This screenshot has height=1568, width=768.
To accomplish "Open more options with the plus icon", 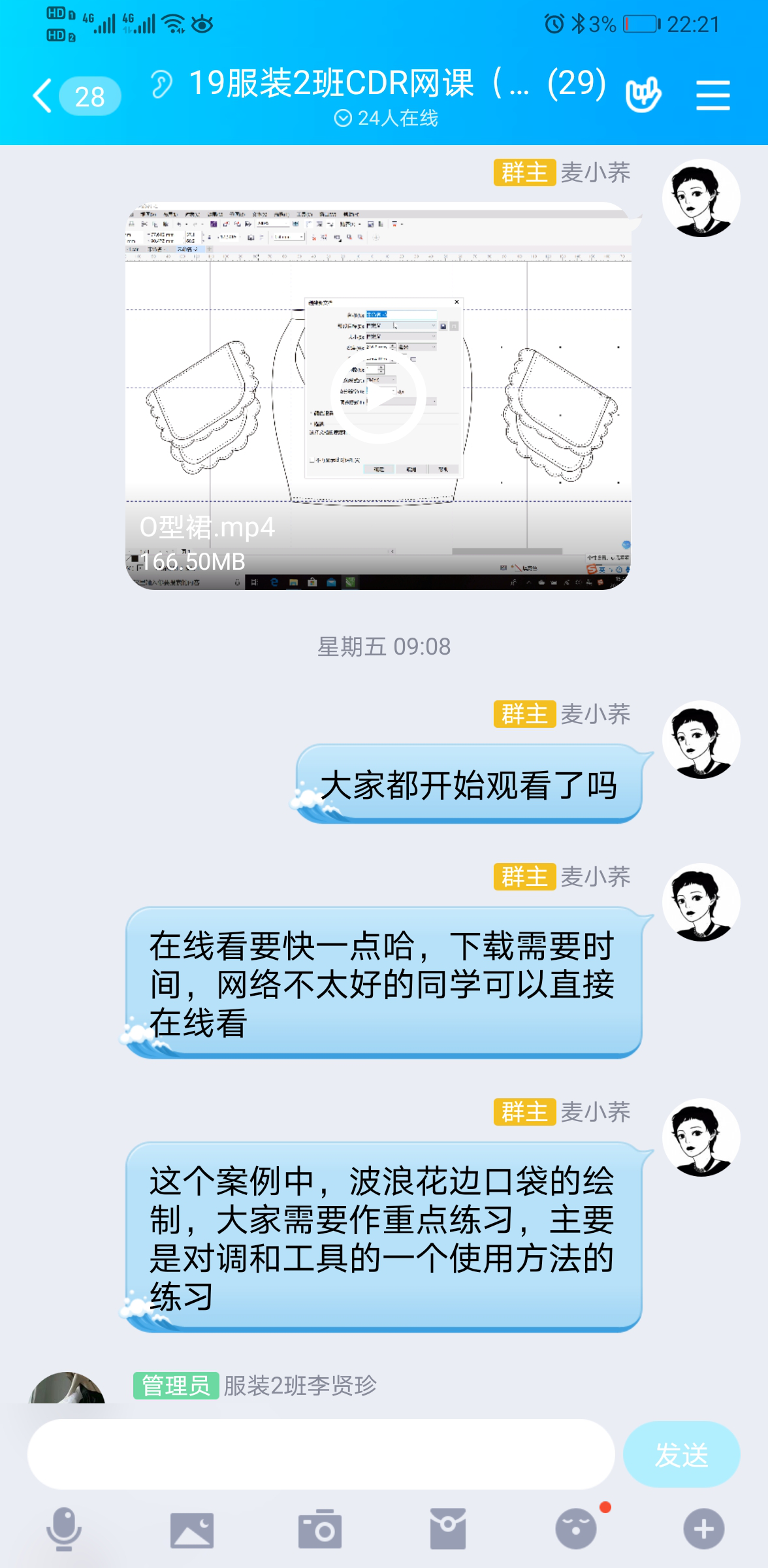I will (x=703, y=1529).
